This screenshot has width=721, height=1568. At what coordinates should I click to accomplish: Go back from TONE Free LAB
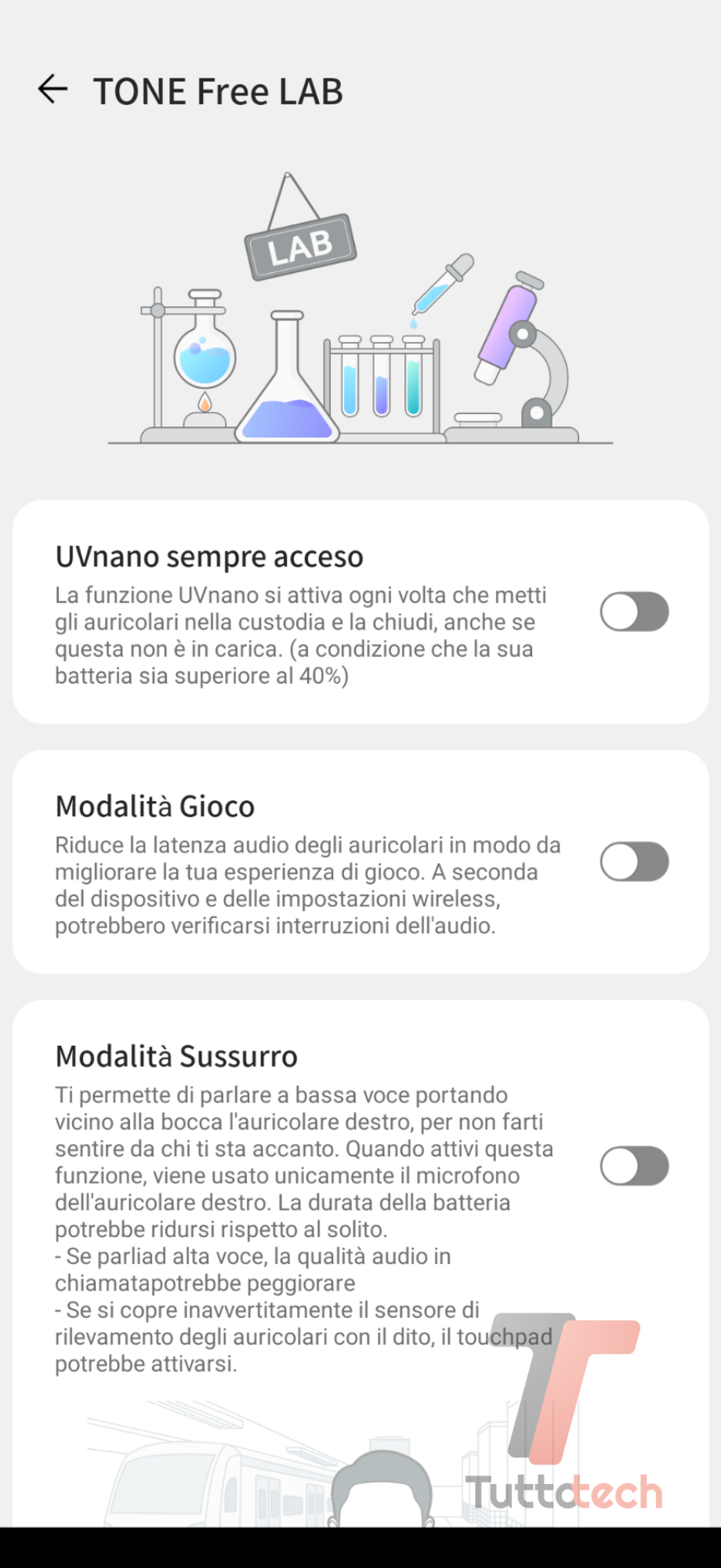tap(53, 89)
